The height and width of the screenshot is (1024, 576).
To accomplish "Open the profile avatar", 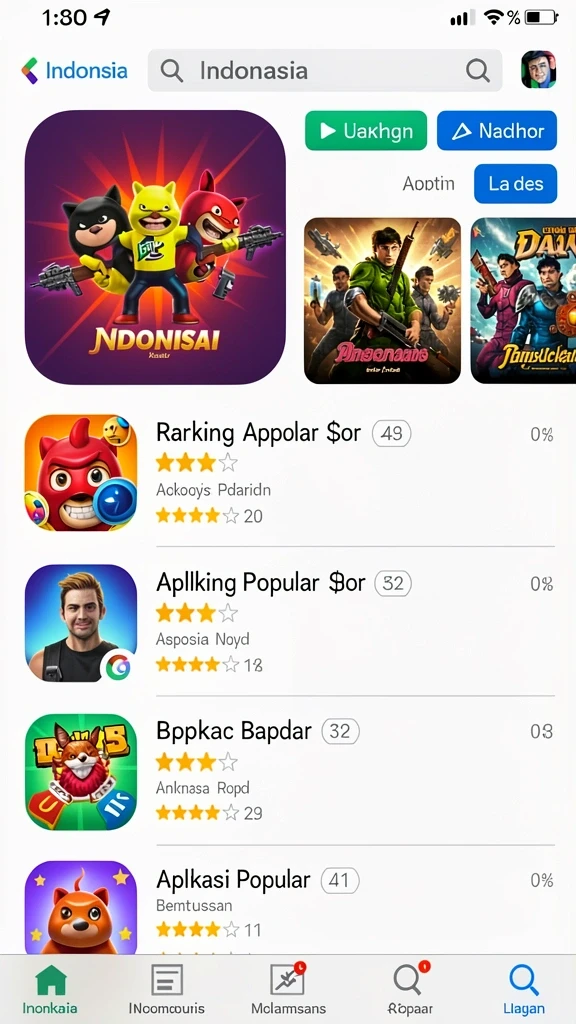I will pyautogui.click(x=539, y=70).
